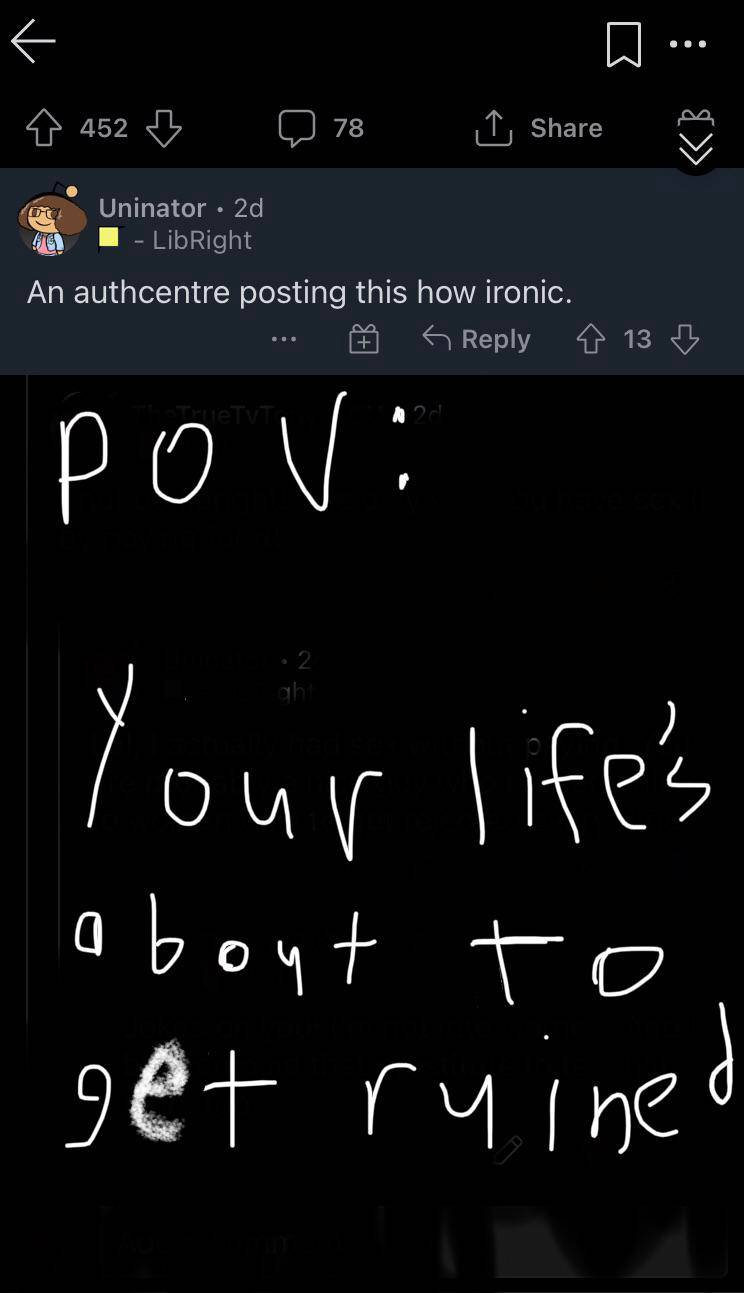Image resolution: width=744 pixels, height=1293 pixels.
Task: Bookmark this post
Action: coord(624,46)
